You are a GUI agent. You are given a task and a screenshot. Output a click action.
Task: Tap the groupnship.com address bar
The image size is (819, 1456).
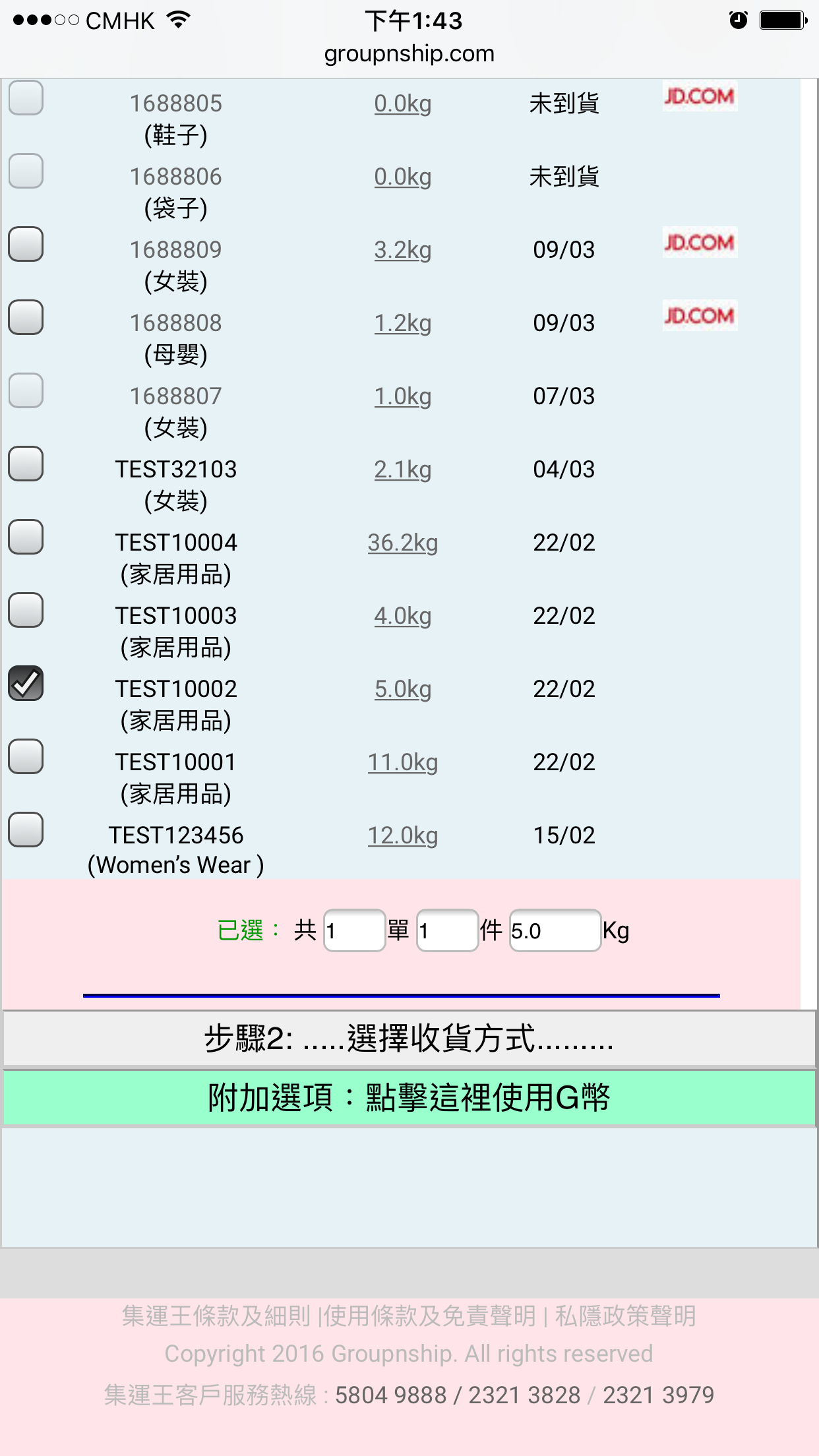tap(409, 53)
